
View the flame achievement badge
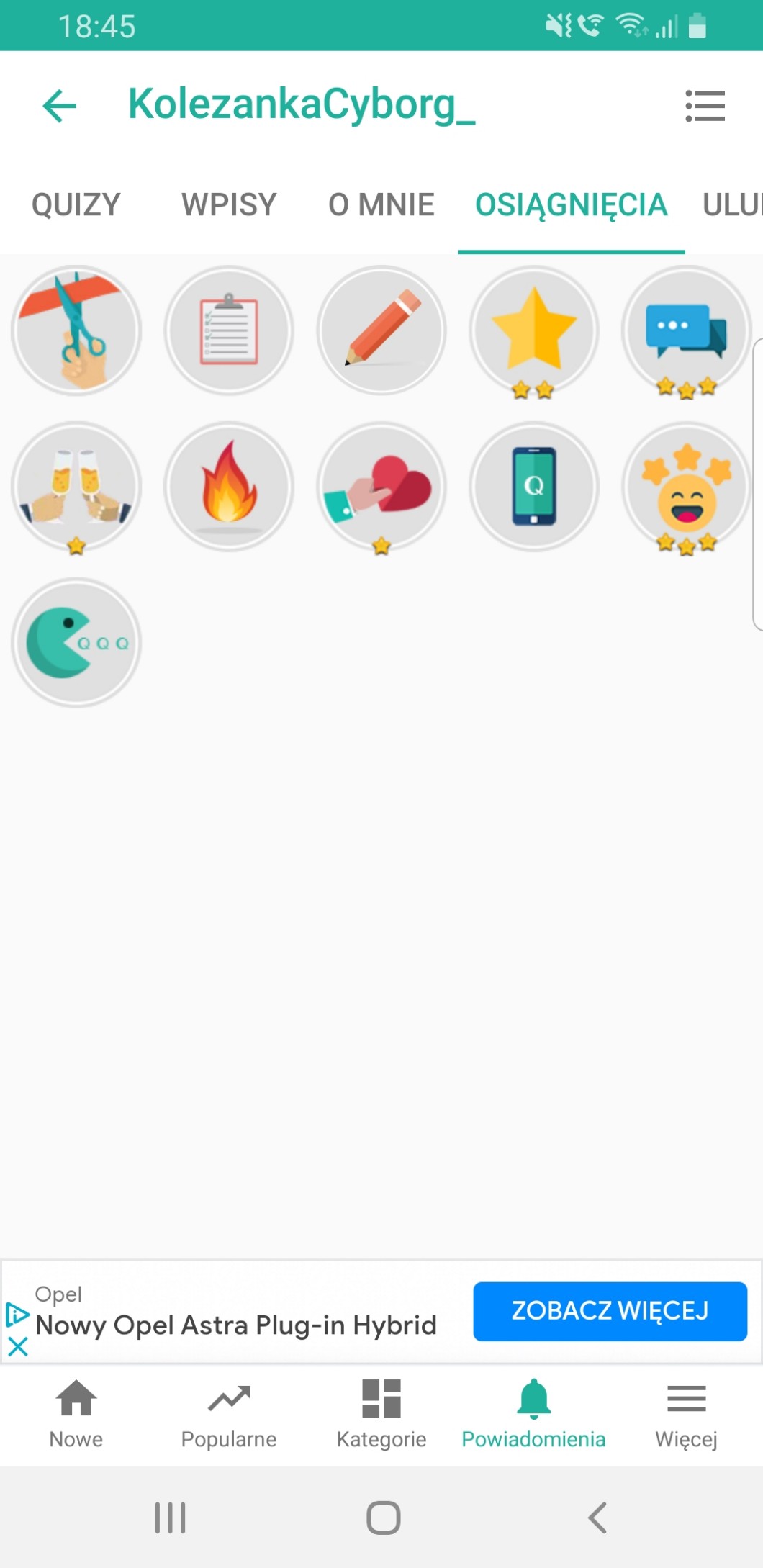(x=229, y=487)
